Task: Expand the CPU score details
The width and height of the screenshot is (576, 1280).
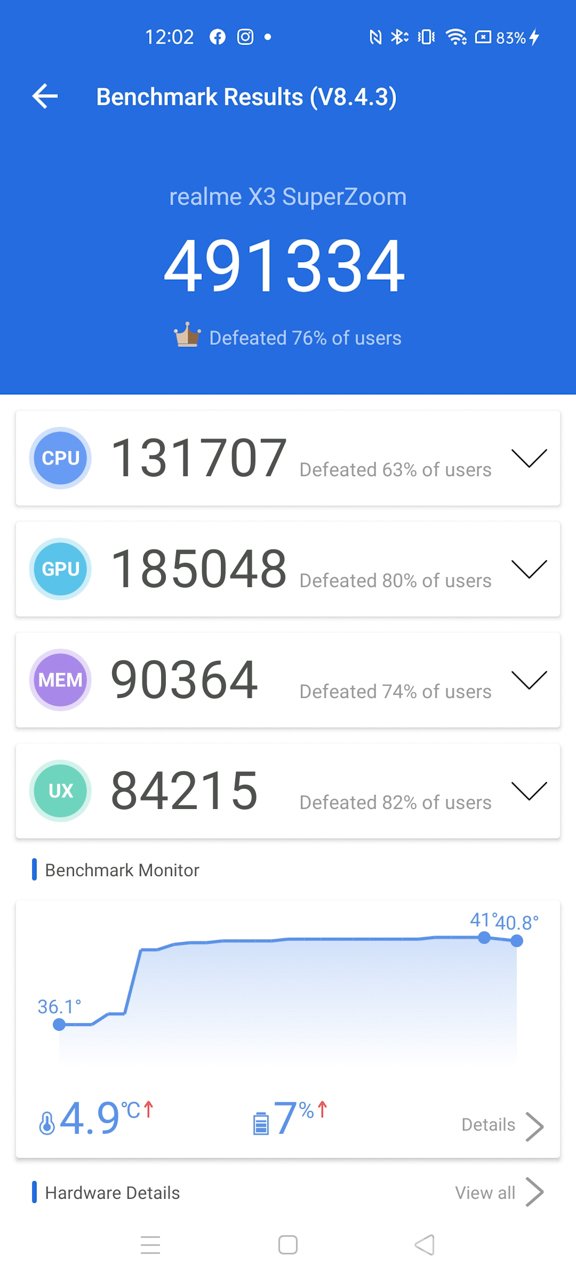Action: click(529, 458)
